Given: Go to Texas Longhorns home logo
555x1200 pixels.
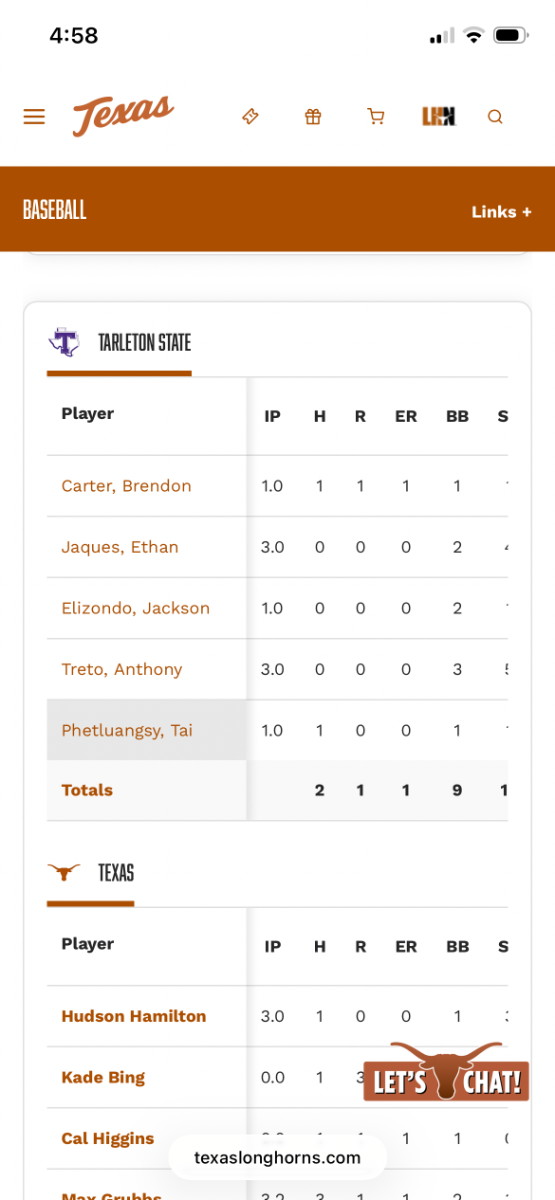Looking at the screenshot, I should [123, 116].
